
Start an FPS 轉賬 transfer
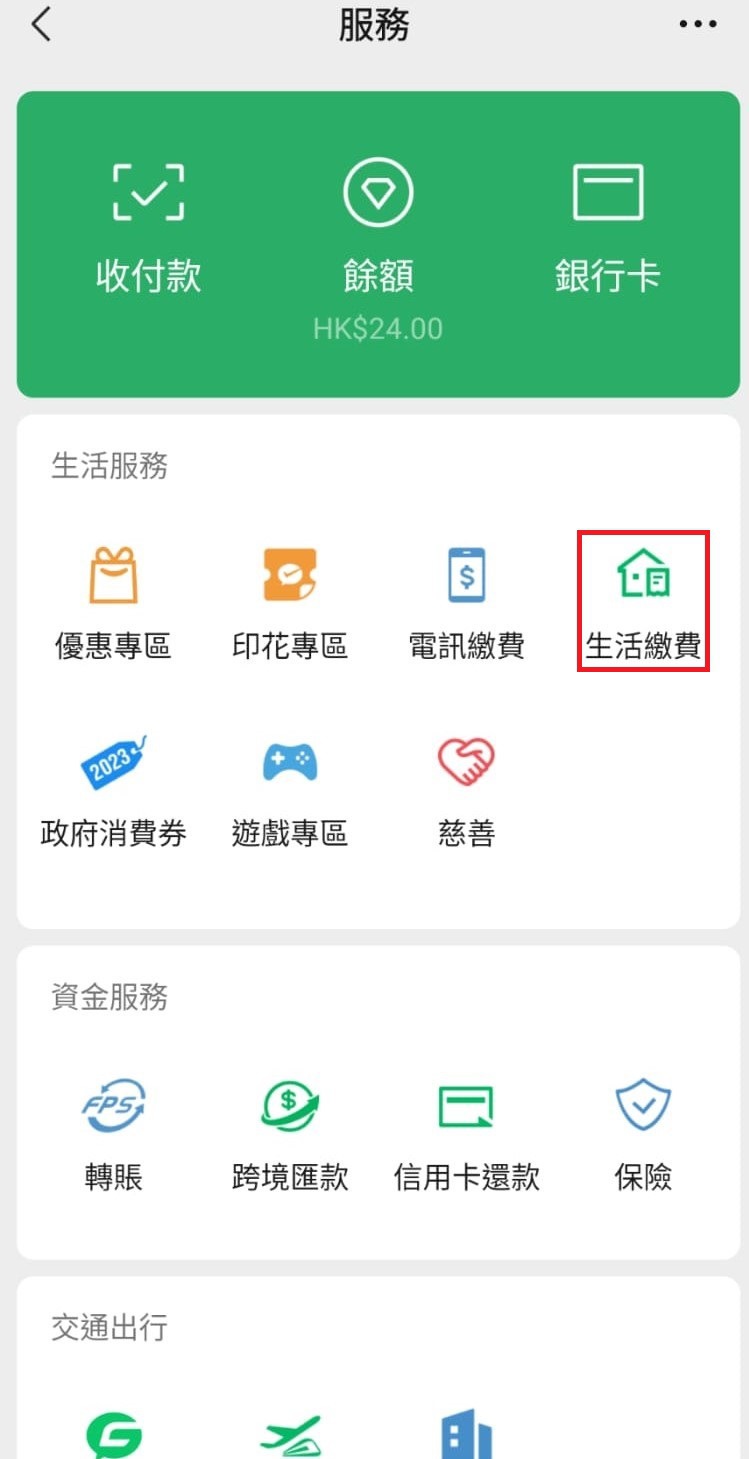tap(113, 1136)
